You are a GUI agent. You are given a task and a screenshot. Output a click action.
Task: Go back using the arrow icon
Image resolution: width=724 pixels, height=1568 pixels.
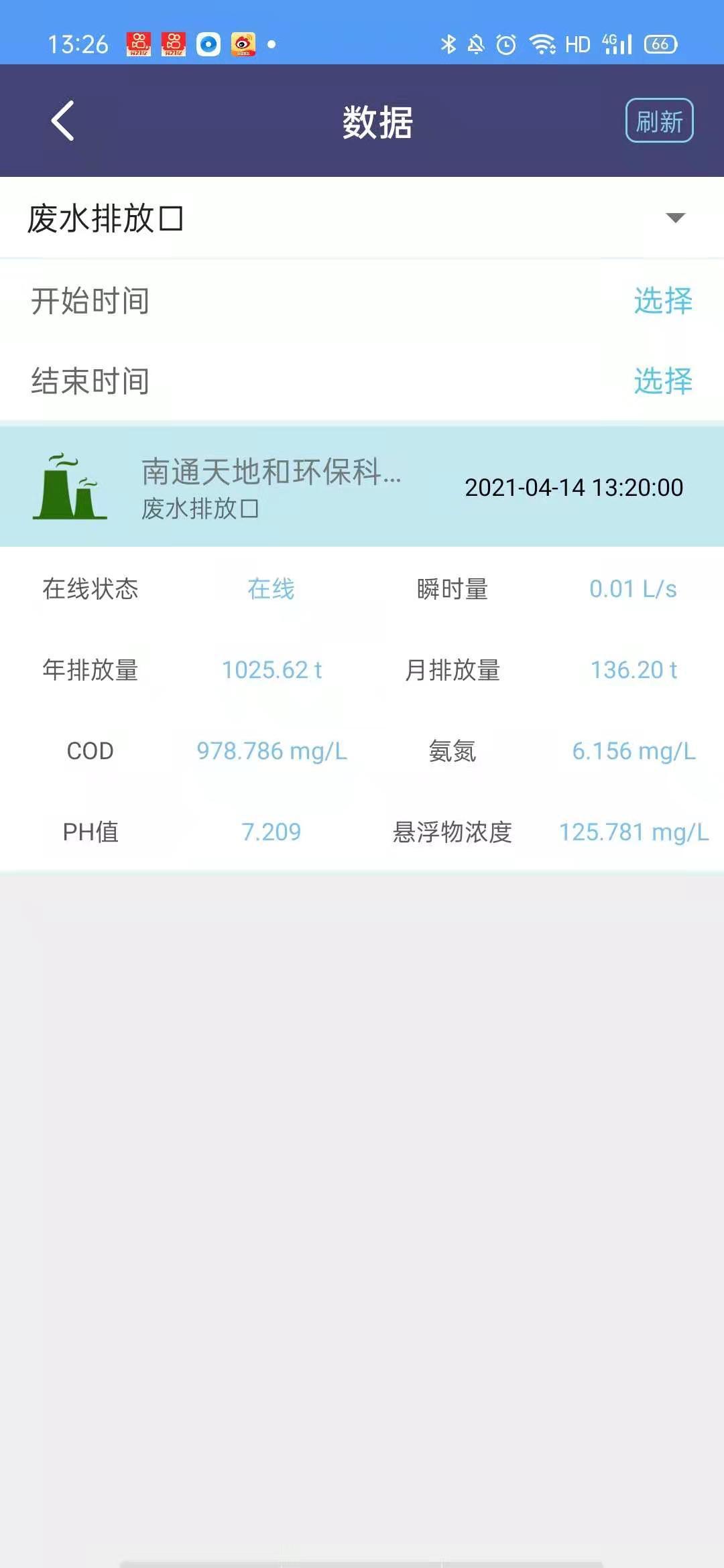click(x=62, y=121)
